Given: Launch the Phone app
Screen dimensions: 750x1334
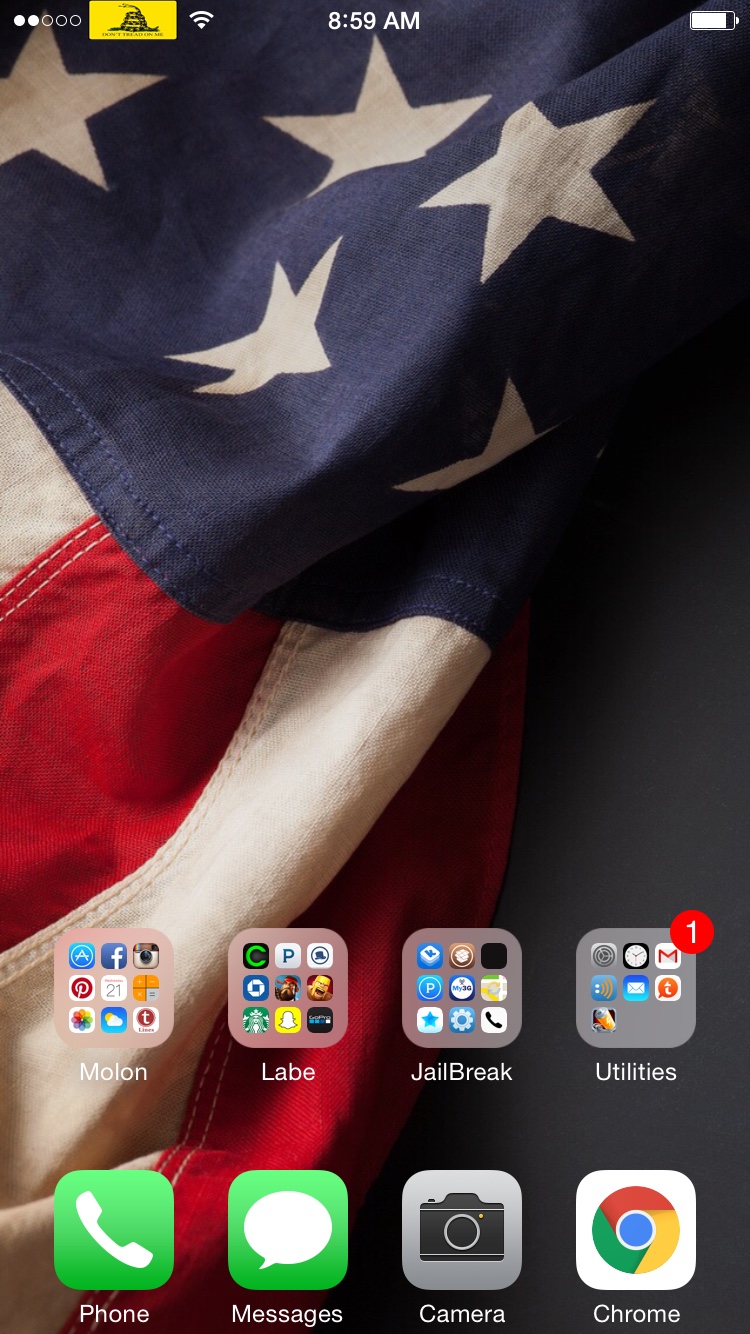Looking at the screenshot, I should pyautogui.click(x=114, y=1230).
